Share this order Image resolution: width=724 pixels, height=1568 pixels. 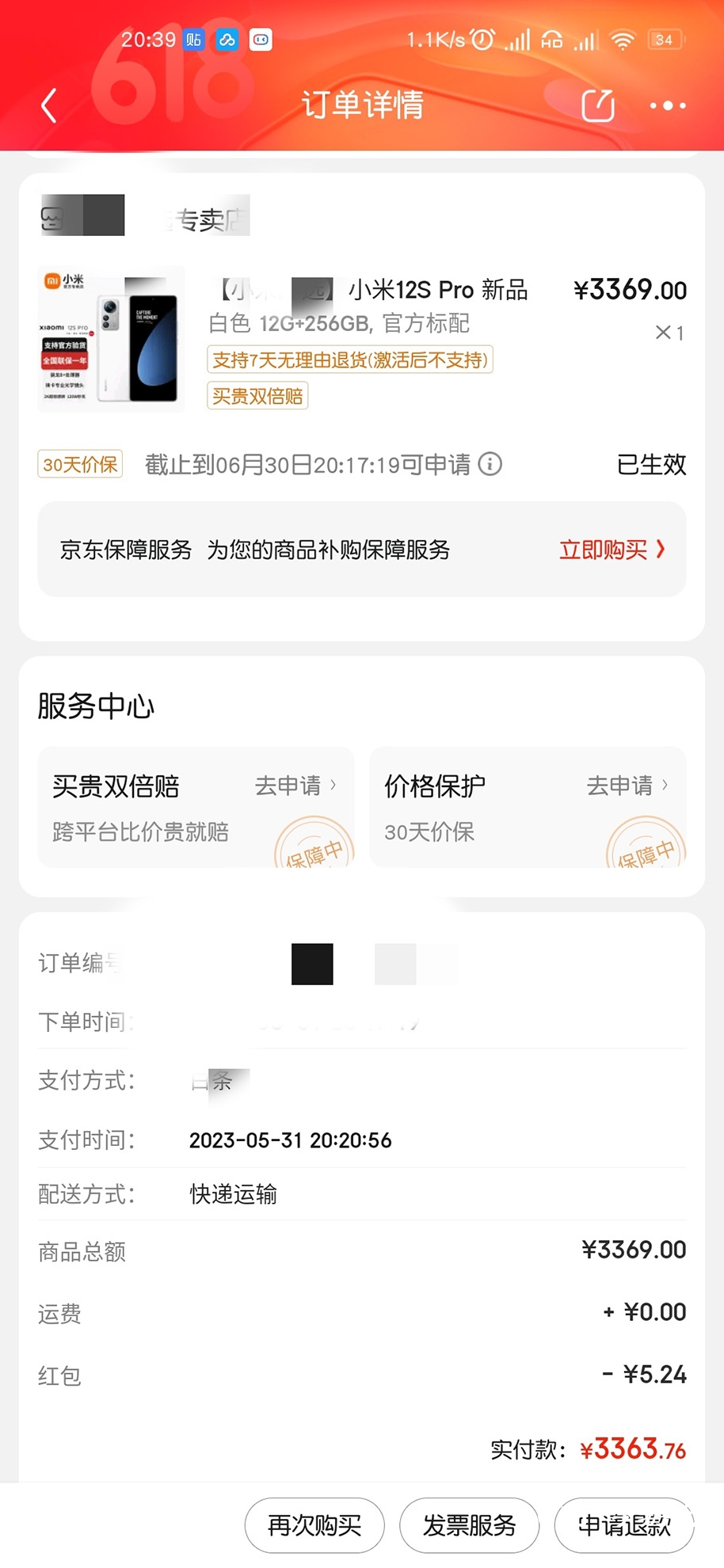(x=598, y=105)
